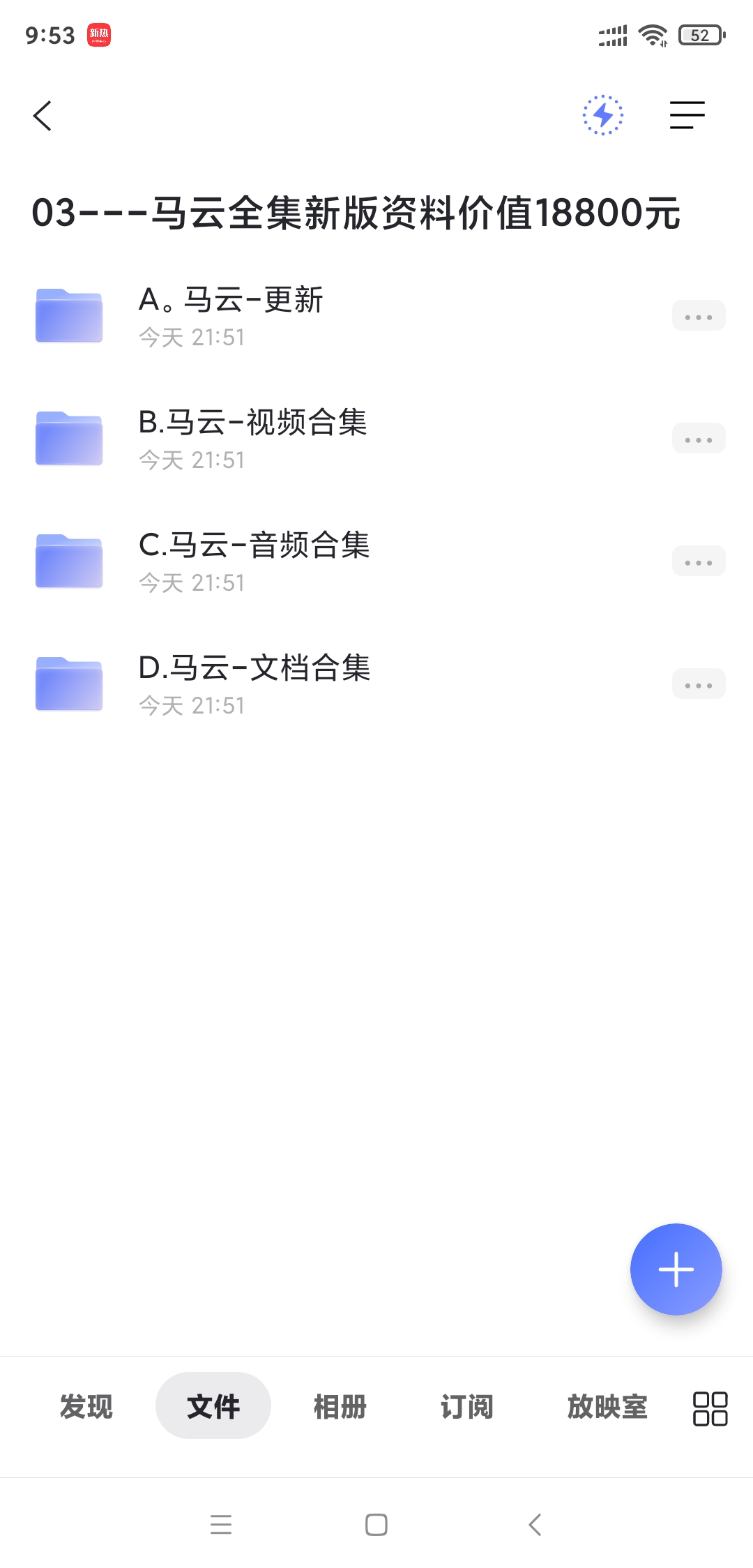
Task: Open folder C.马云-音频合集
Action: pos(254,561)
